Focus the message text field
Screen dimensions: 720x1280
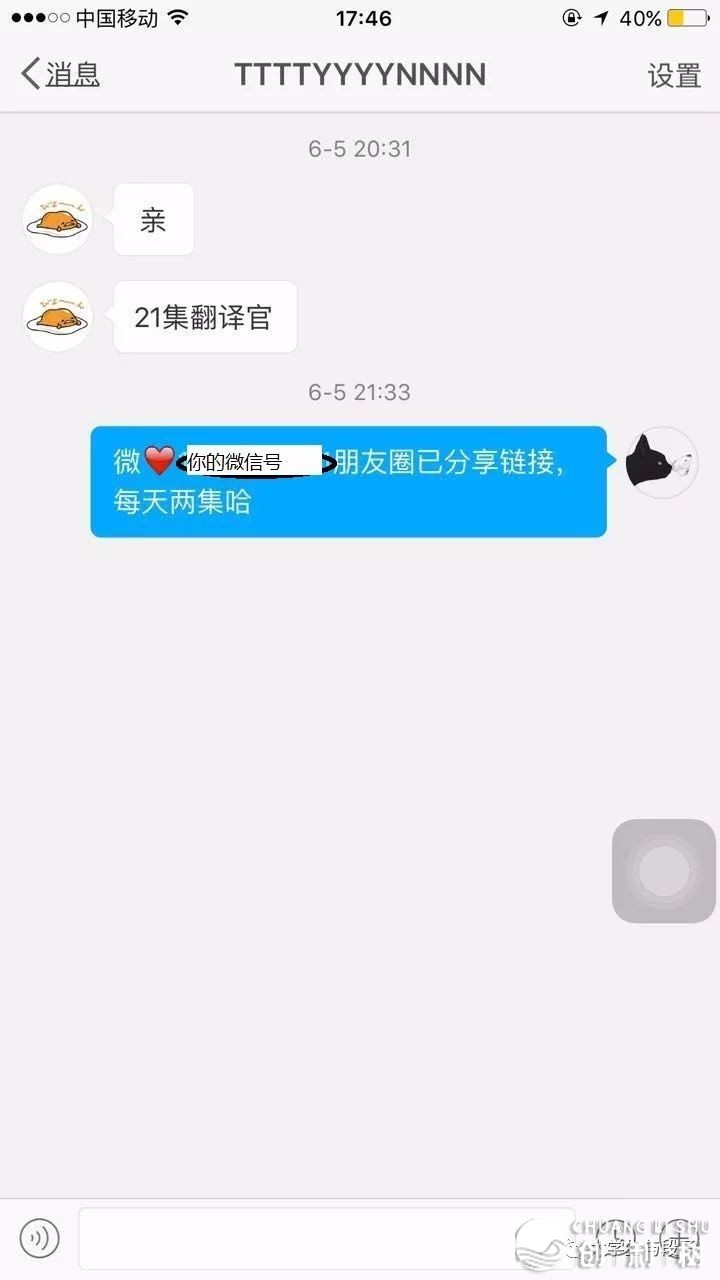point(300,1239)
